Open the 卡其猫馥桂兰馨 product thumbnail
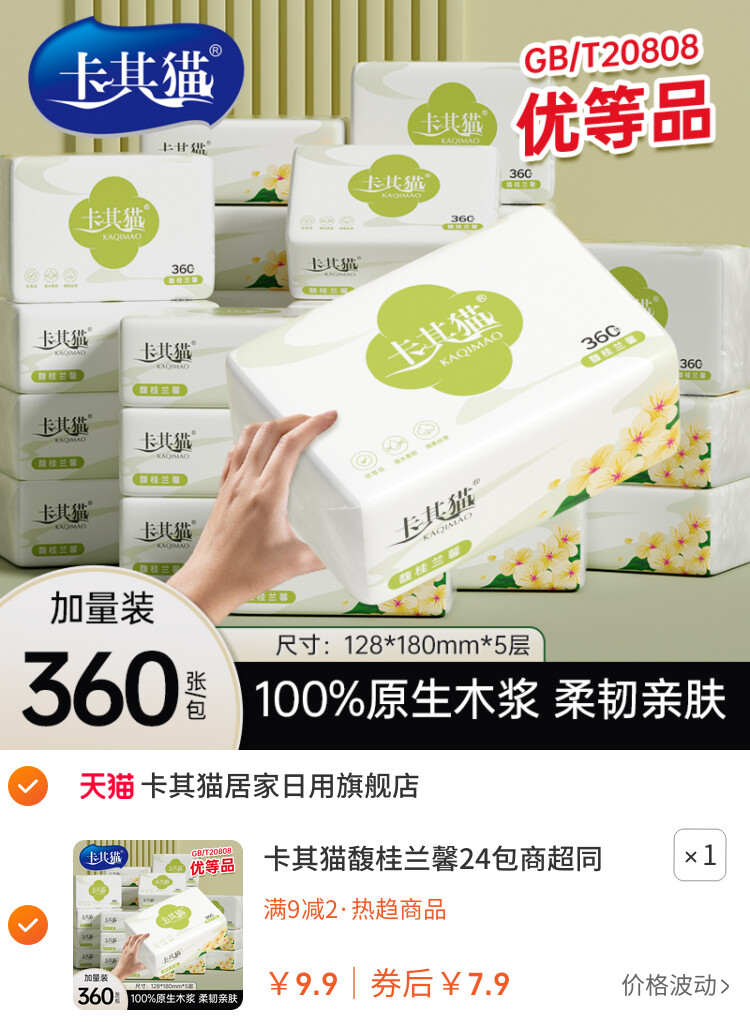 [158, 925]
